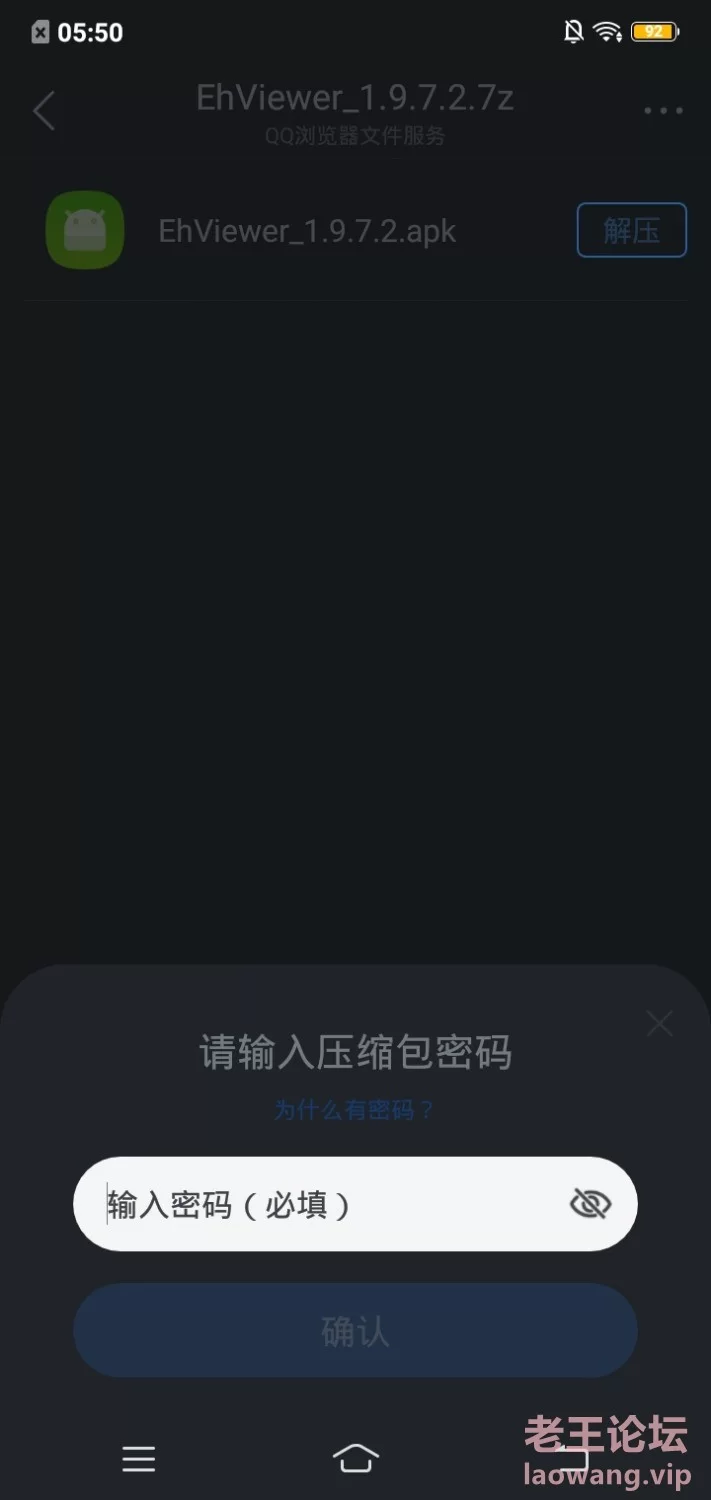Open the system recent apps menu
This screenshot has width=711, height=1500.
click(x=138, y=1459)
